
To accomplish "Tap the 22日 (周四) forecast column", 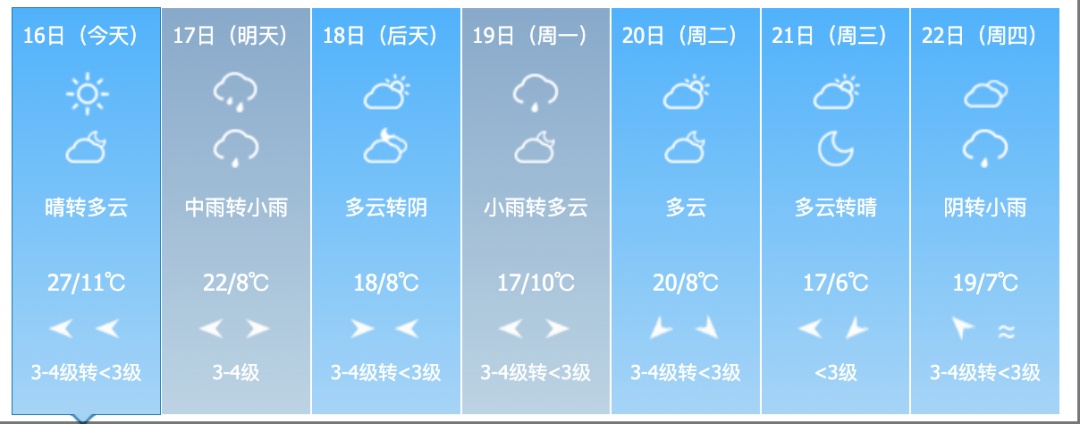I will tap(985, 210).
